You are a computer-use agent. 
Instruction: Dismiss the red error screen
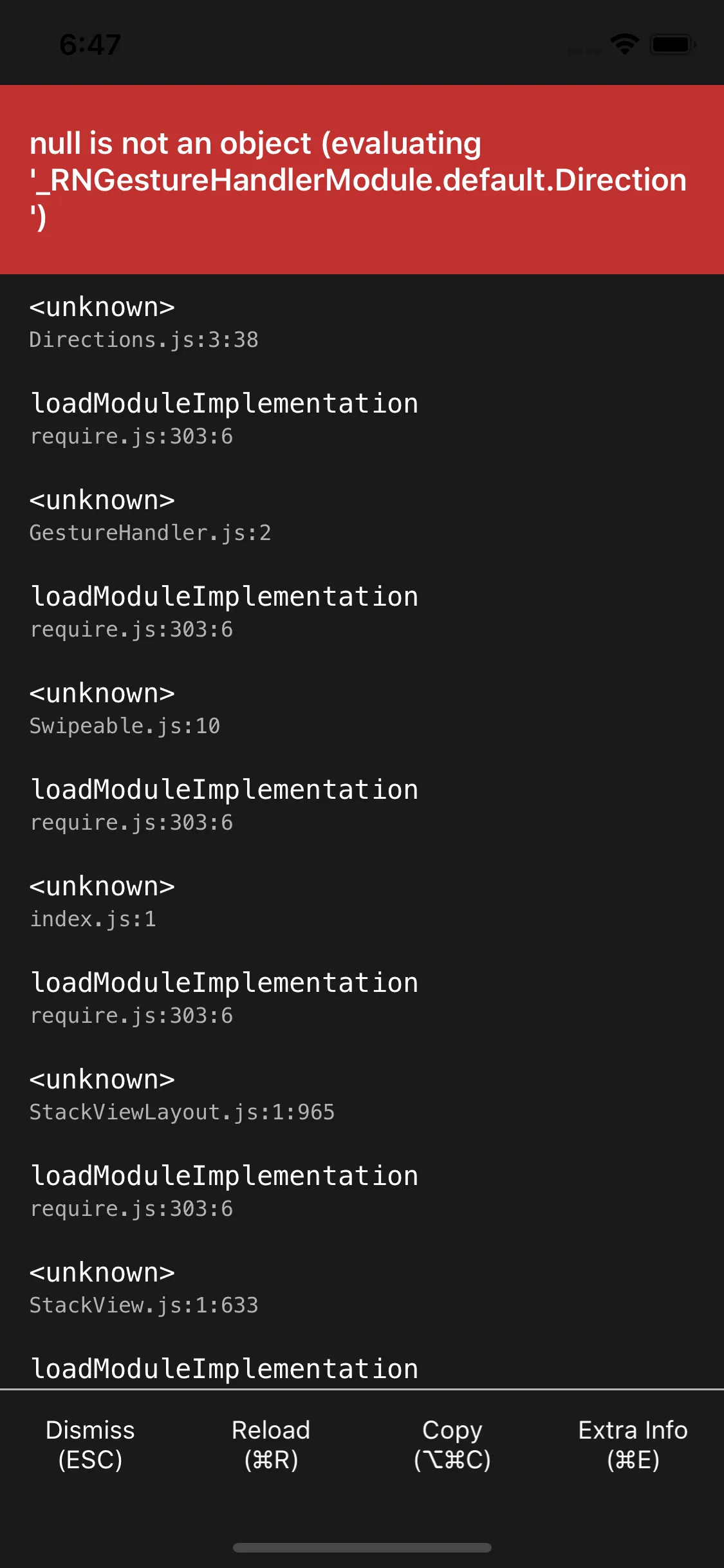pyautogui.click(x=90, y=1444)
